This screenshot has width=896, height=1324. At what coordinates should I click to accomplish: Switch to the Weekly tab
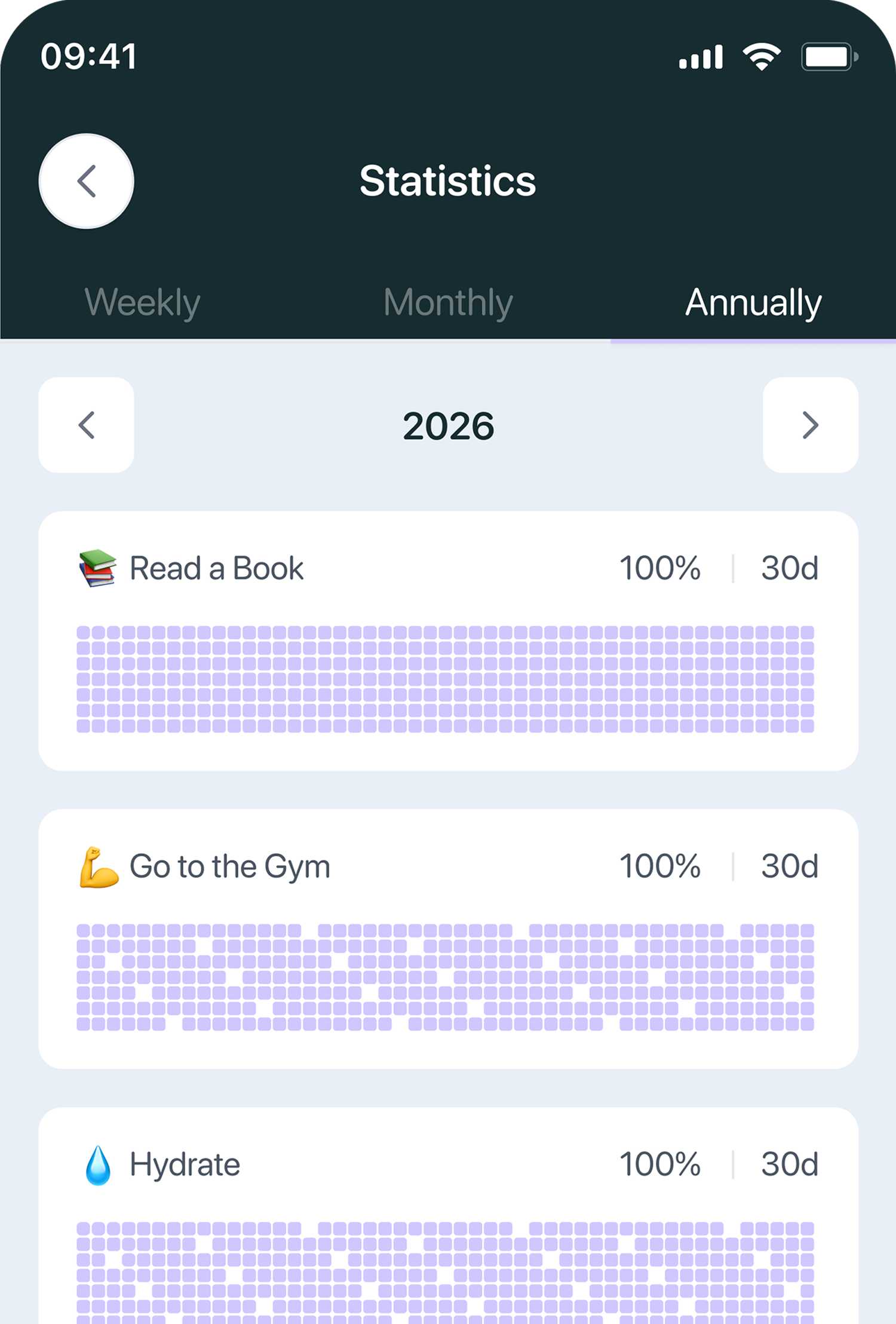tap(142, 303)
